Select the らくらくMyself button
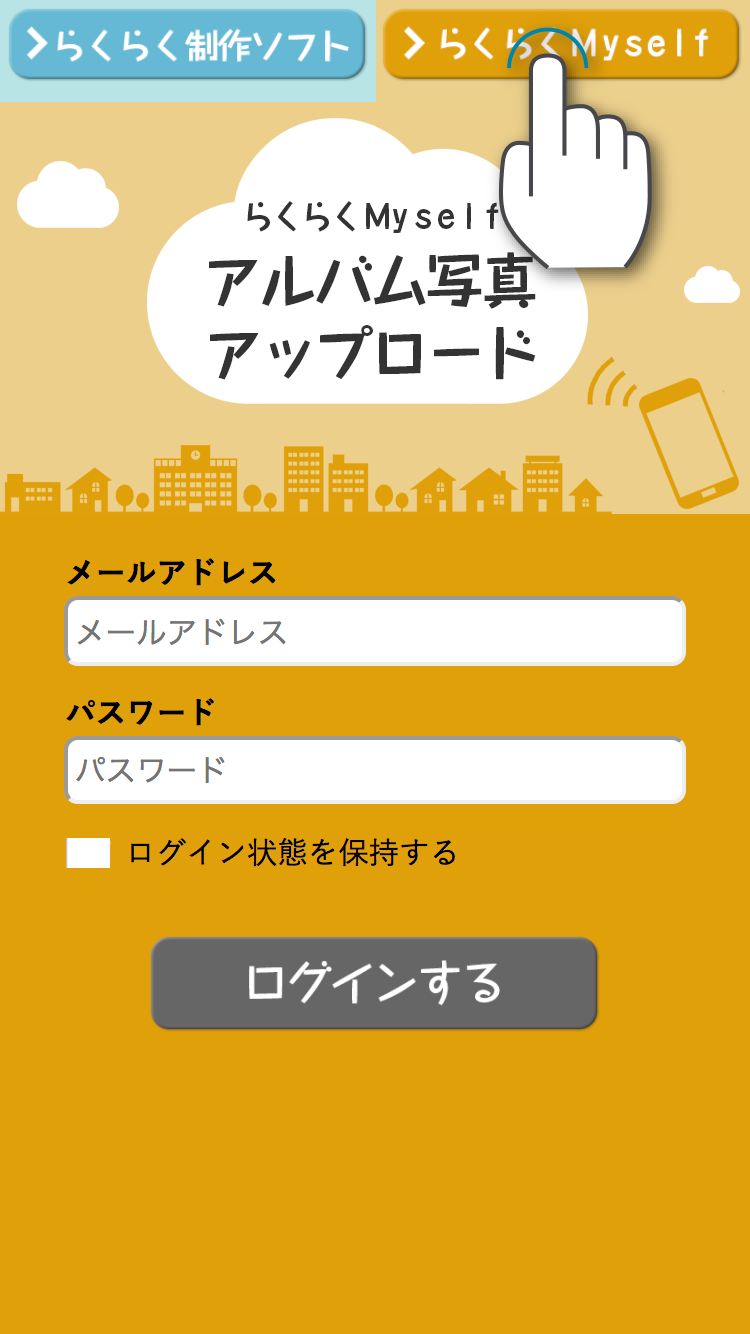 (x=560, y=44)
